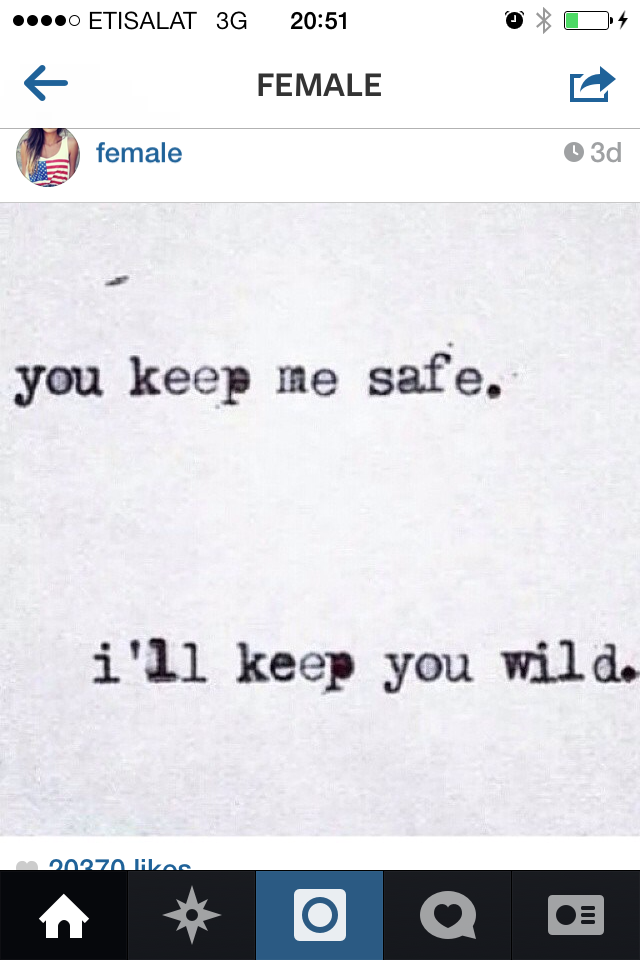Open the female profile picture
Screen dimensions: 640x960
point(47,156)
